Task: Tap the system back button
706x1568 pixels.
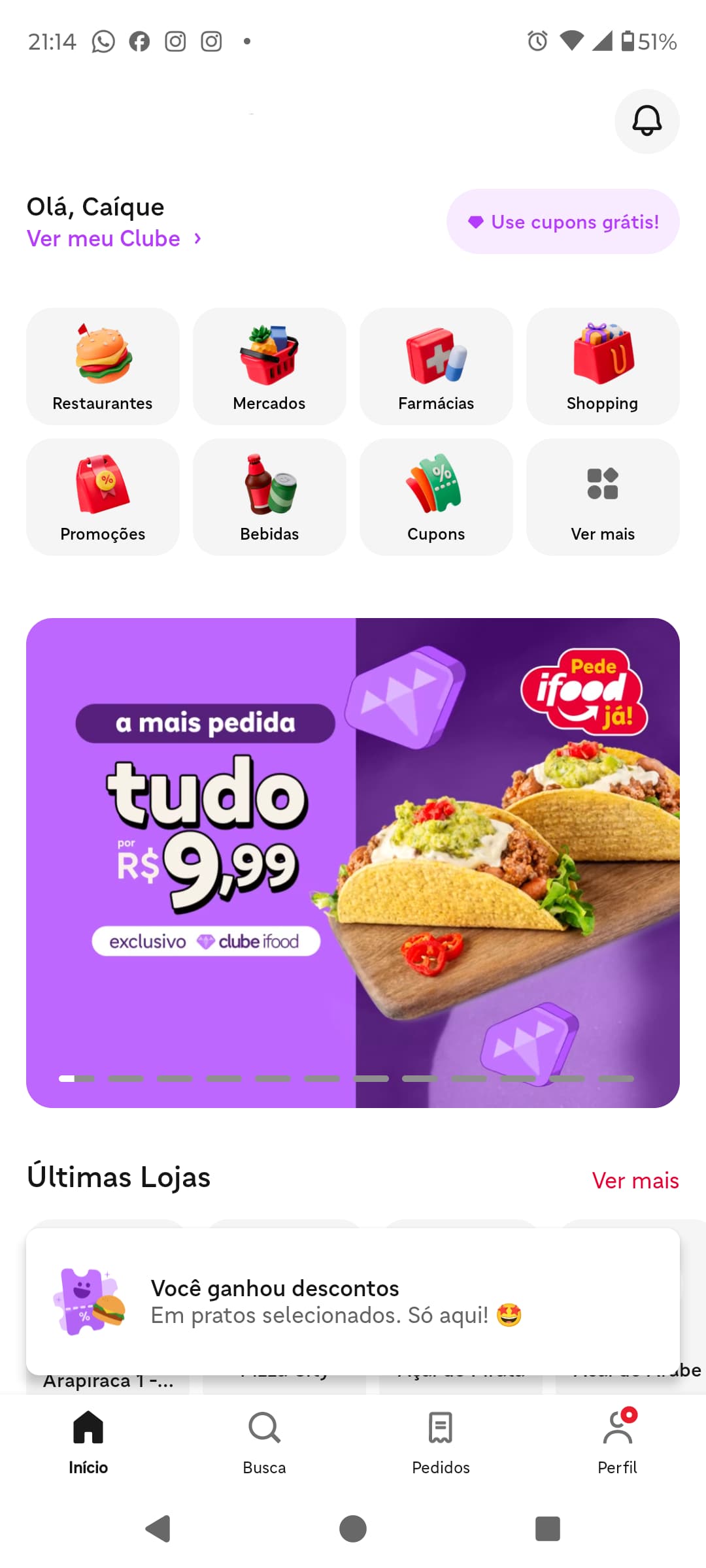Action: [158, 1529]
